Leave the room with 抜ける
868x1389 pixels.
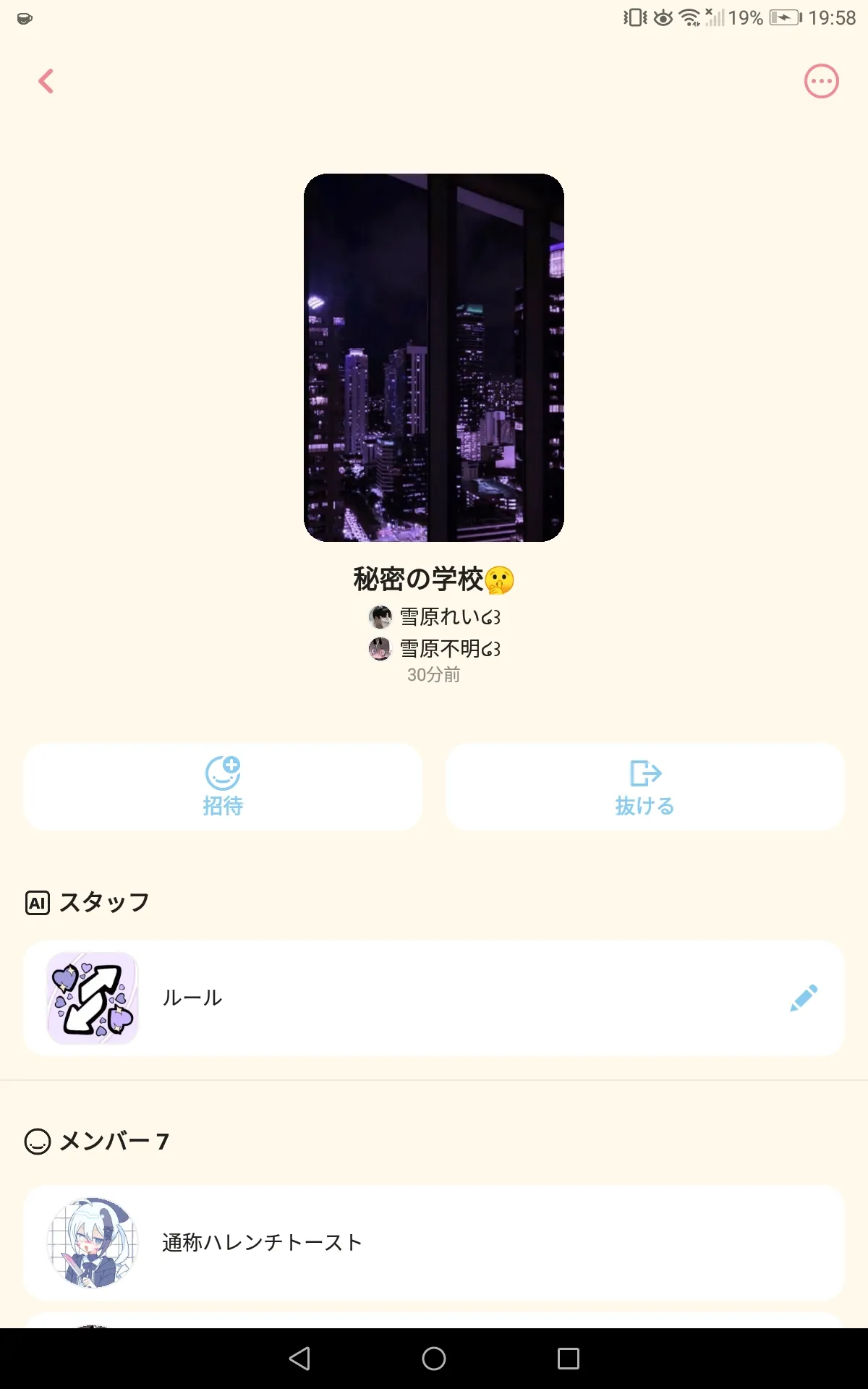click(x=644, y=787)
